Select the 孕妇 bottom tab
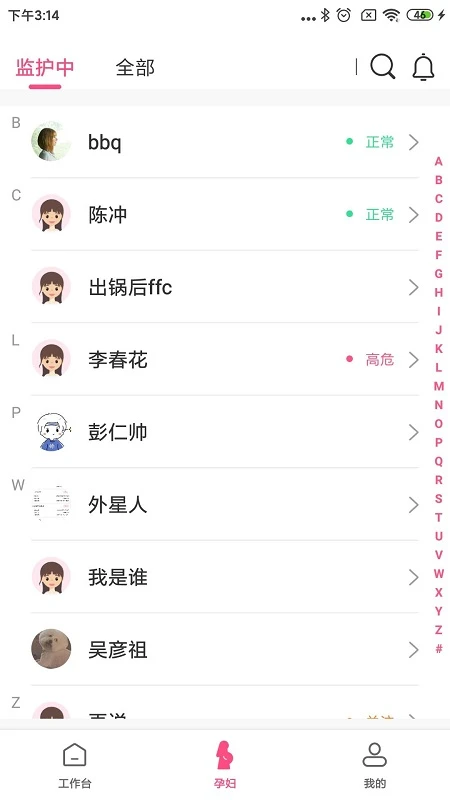This screenshot has height=800, width=450. [x=224, y=765]
